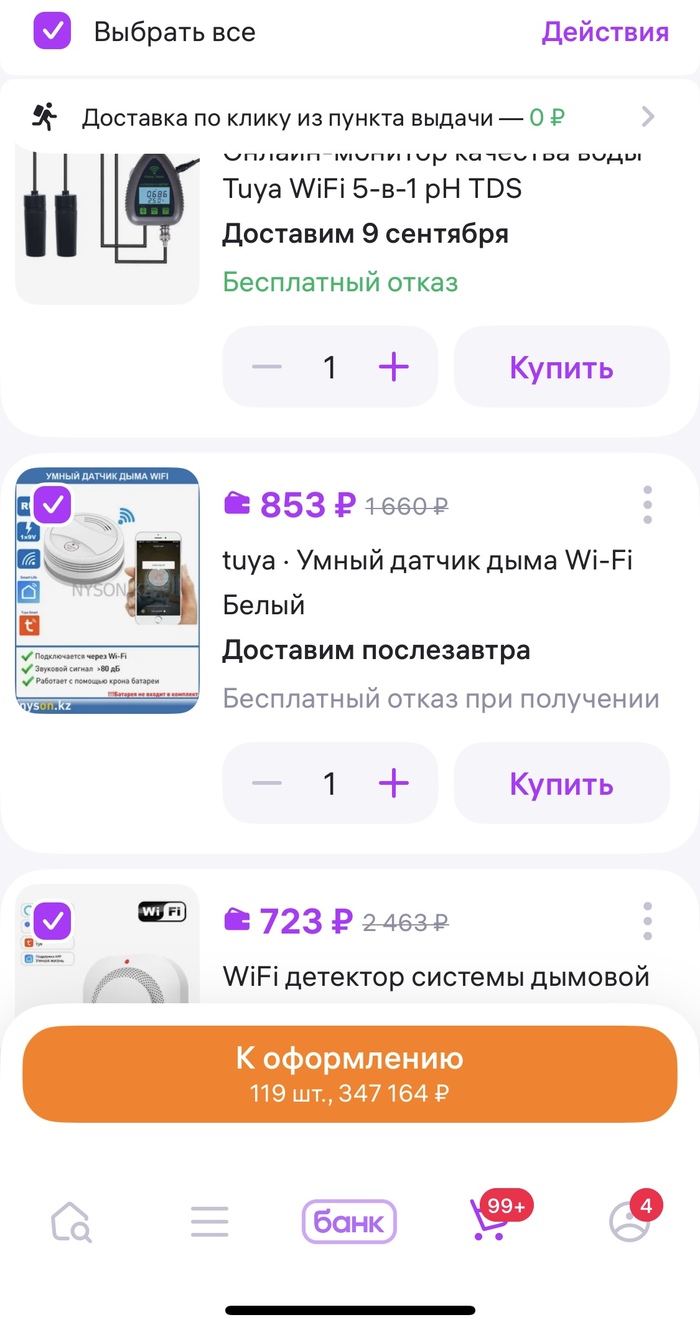
Task: Open options for the 853 ₽ smoke sensor
Action: click(648, 505)
